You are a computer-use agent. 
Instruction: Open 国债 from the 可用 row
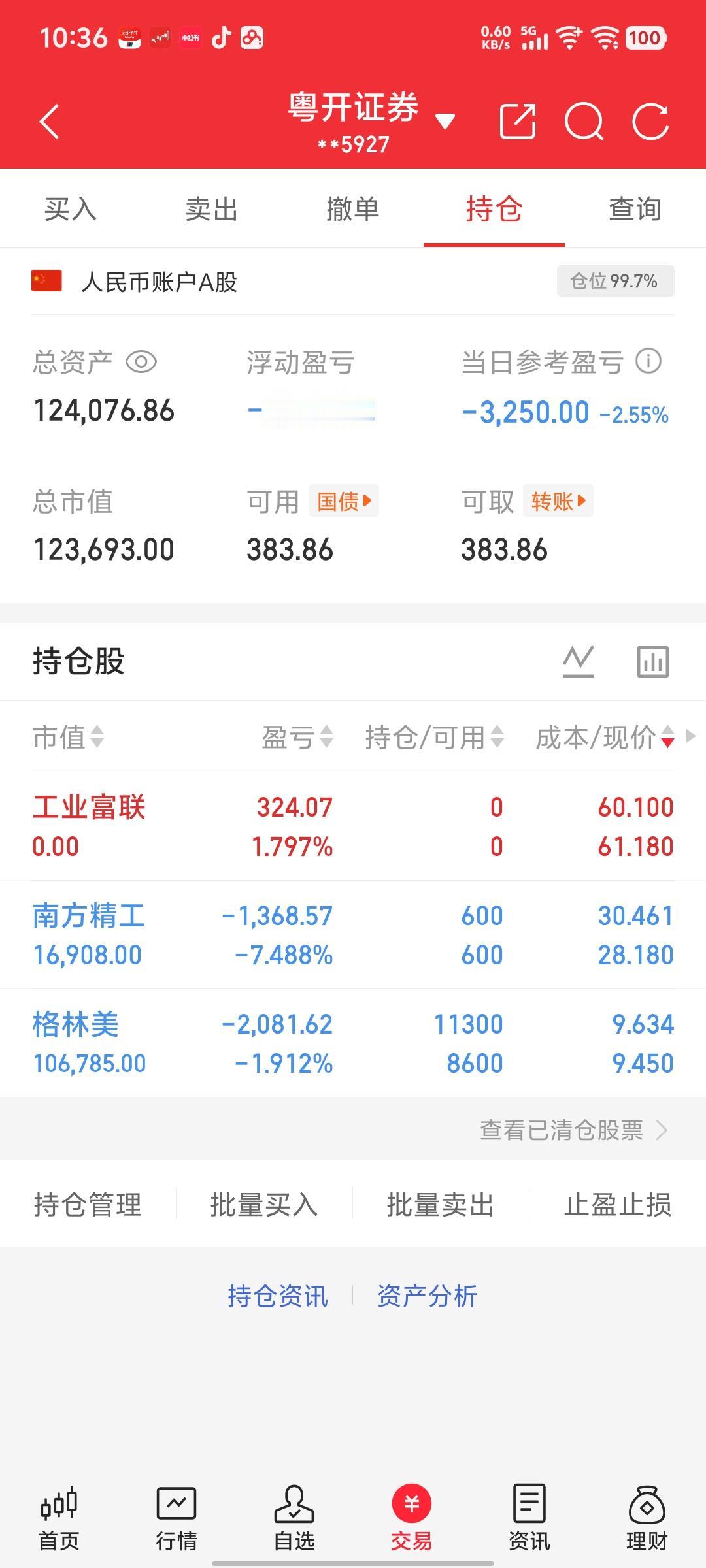click(x=343, y=500)
